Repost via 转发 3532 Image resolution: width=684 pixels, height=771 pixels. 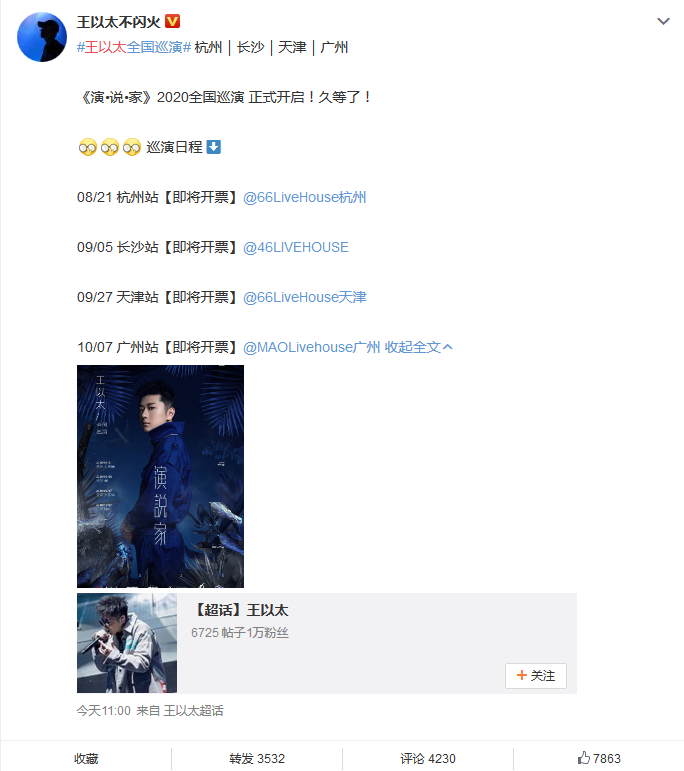pos(257,759)
